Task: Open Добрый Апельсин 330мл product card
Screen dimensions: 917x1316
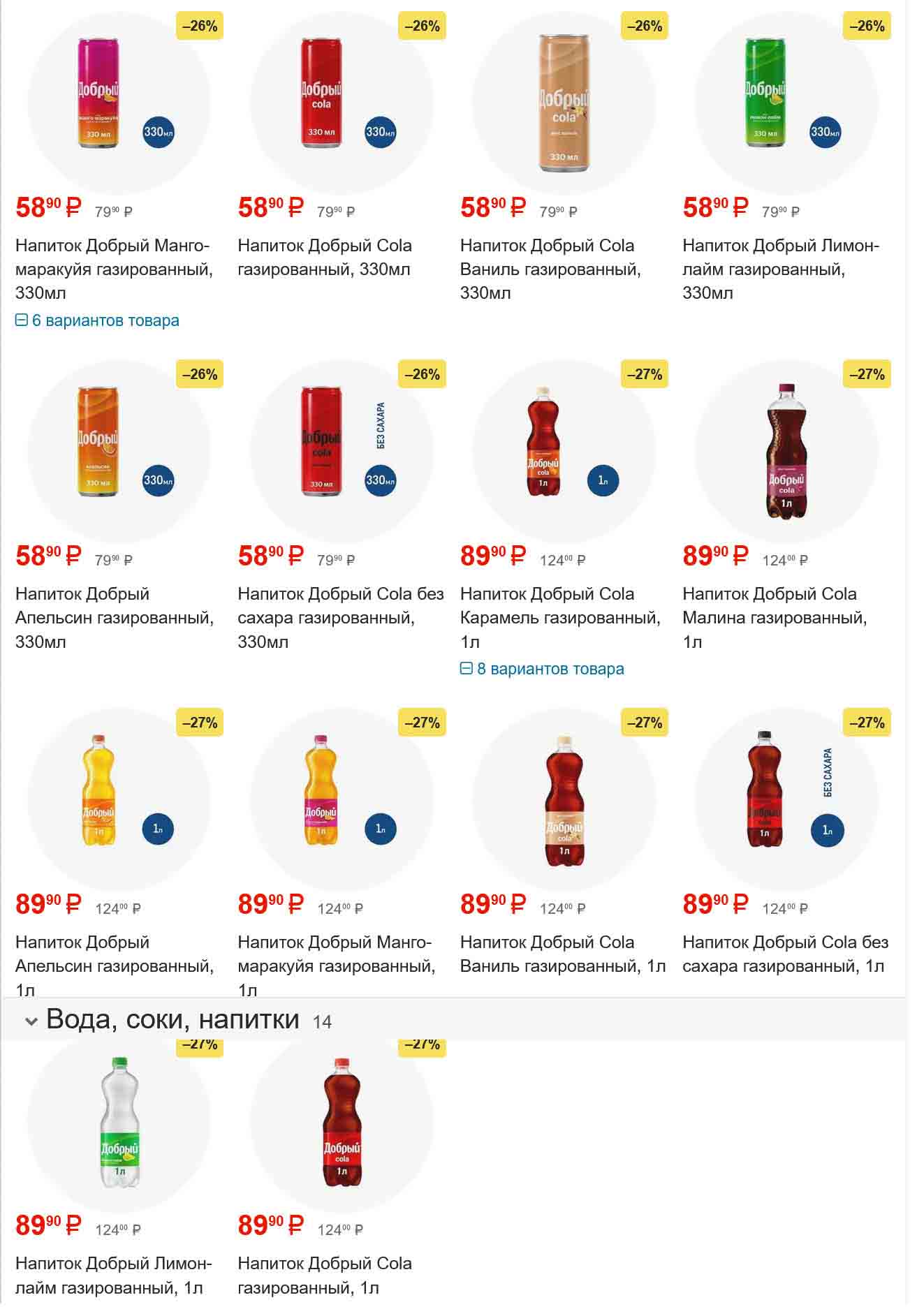Action: click(x=114, y=617)
